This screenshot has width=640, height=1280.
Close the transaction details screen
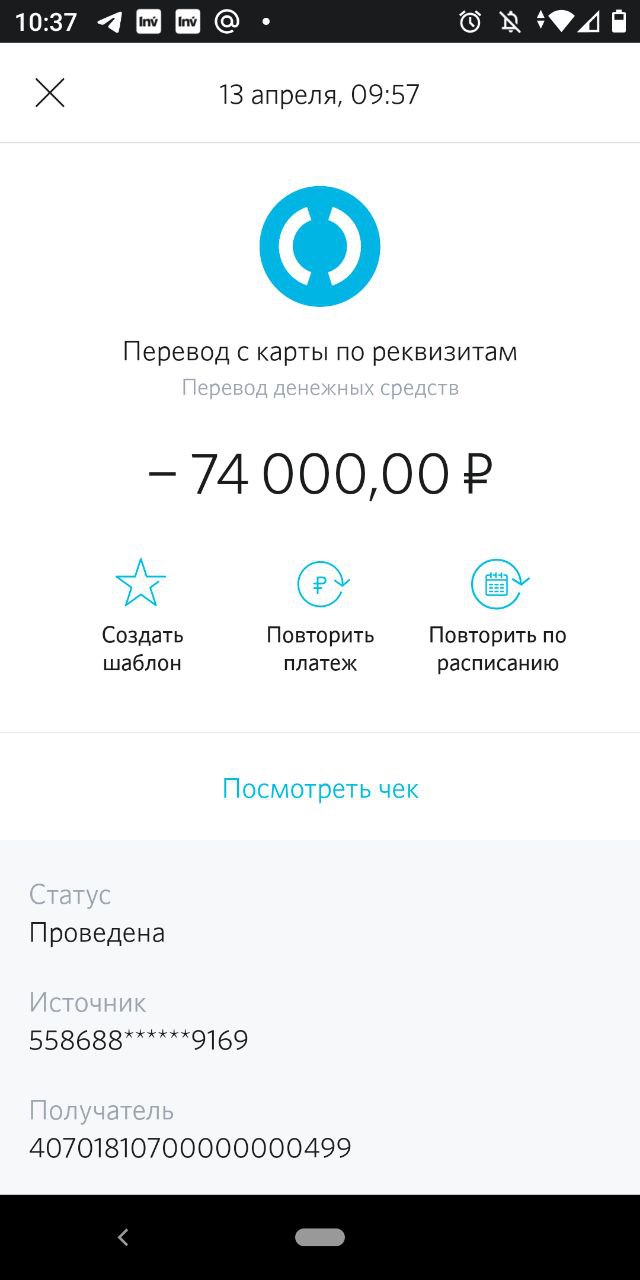tap(50, 94)
